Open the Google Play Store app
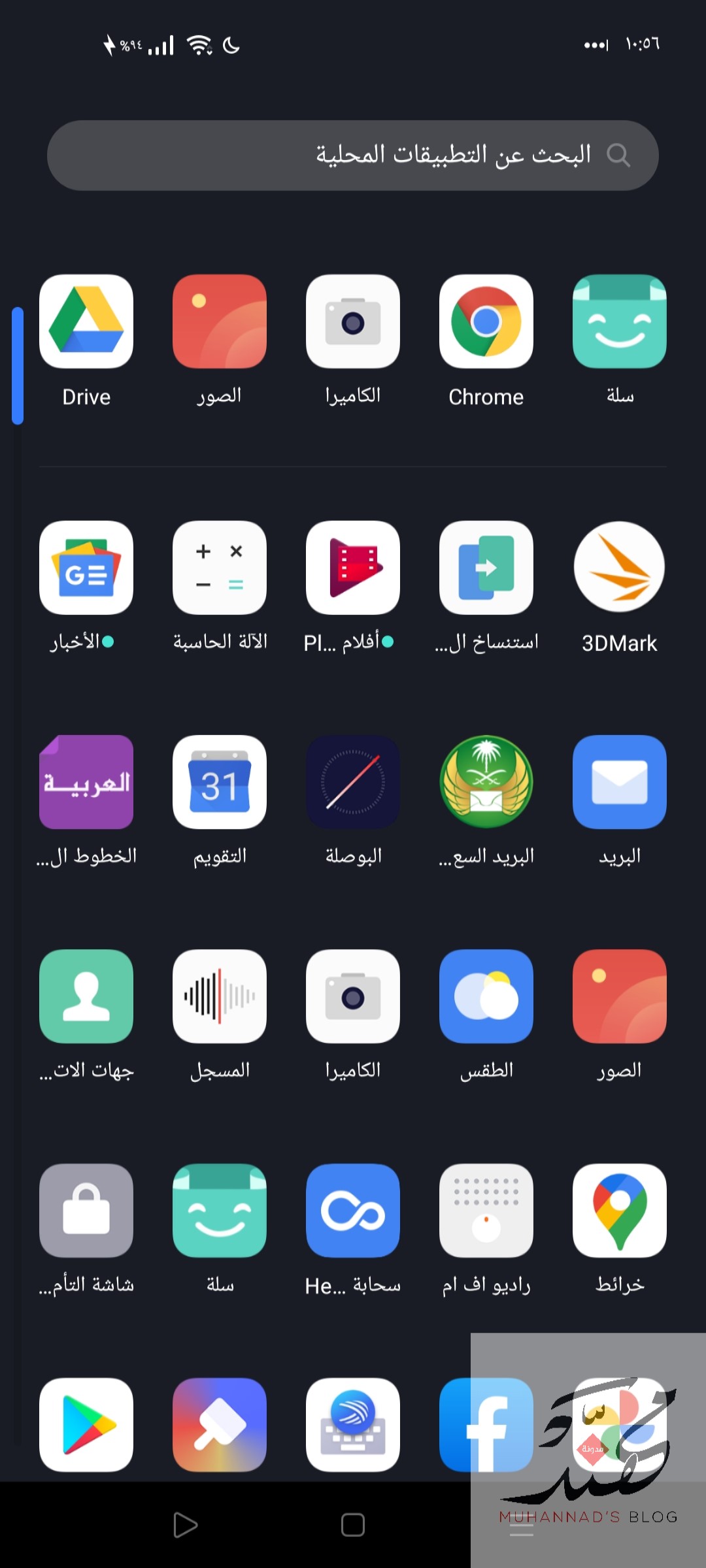Viewport: 706px width, 1568px height. click(86, 1425)
